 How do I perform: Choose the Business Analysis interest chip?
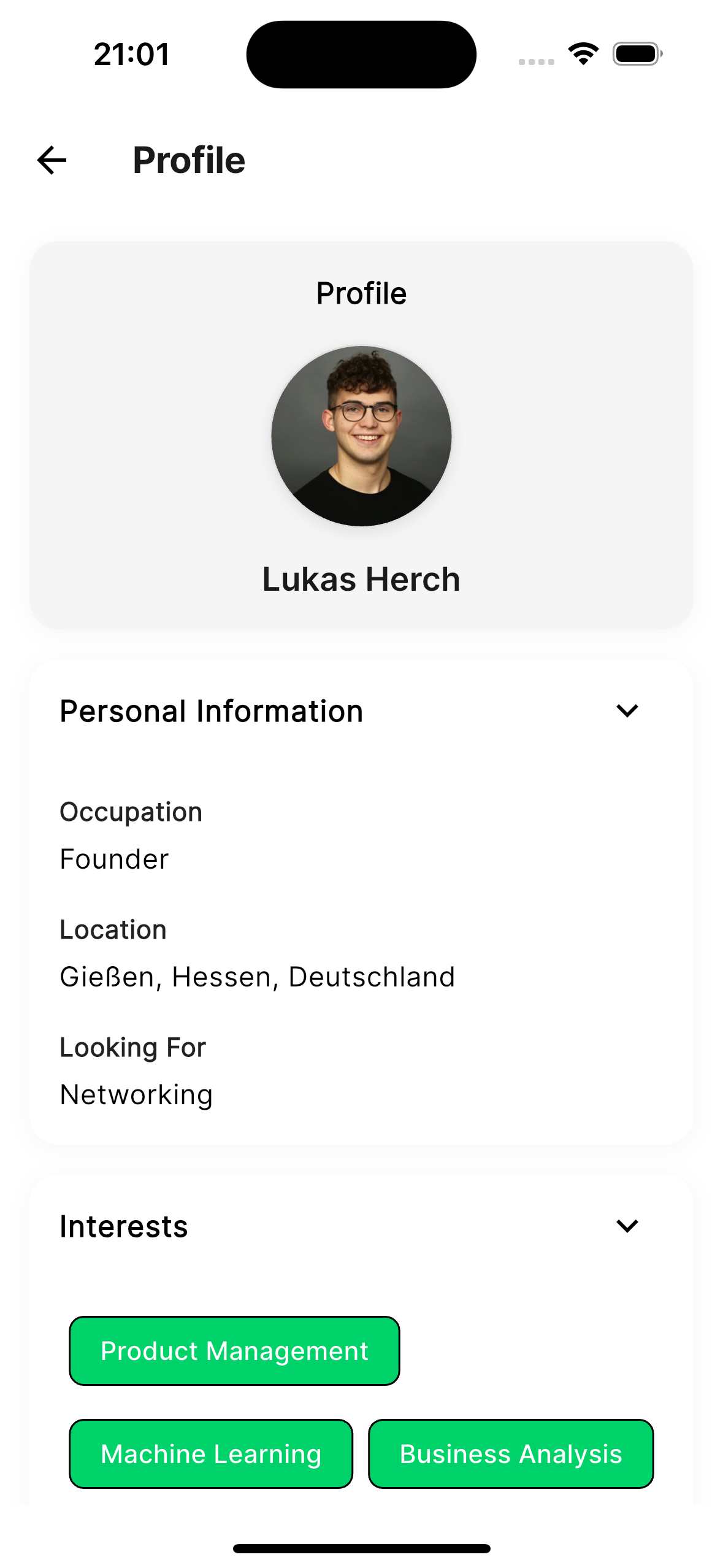pyautogui.click(x=511, y=1454)
